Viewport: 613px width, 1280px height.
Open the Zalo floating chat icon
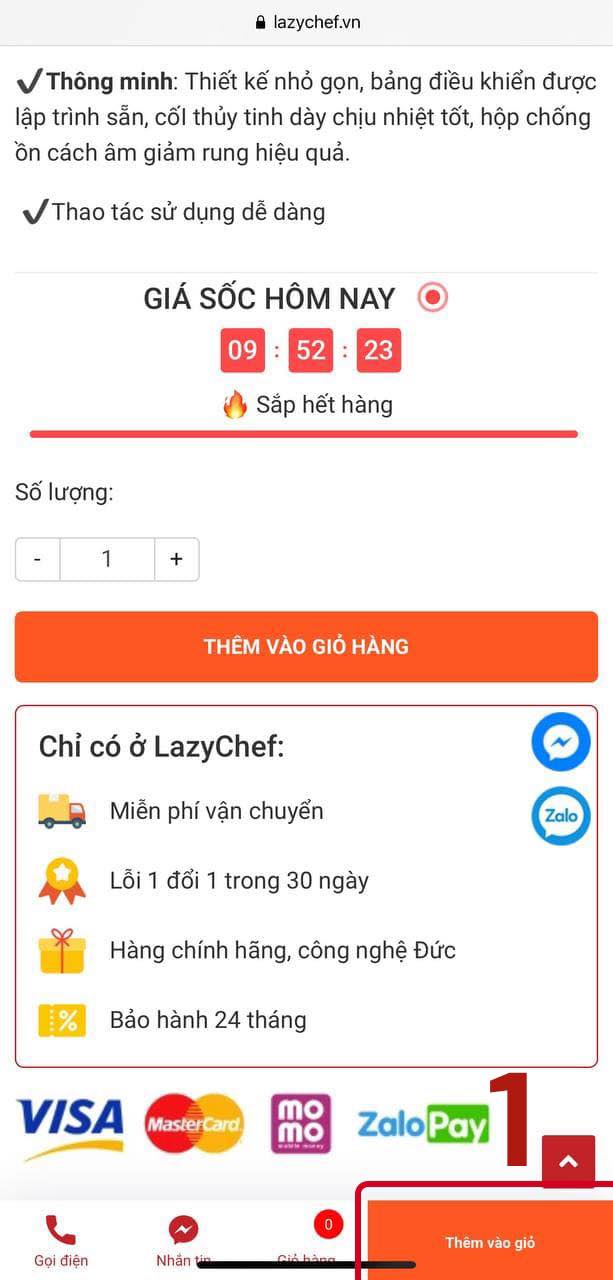pos(560,816)
